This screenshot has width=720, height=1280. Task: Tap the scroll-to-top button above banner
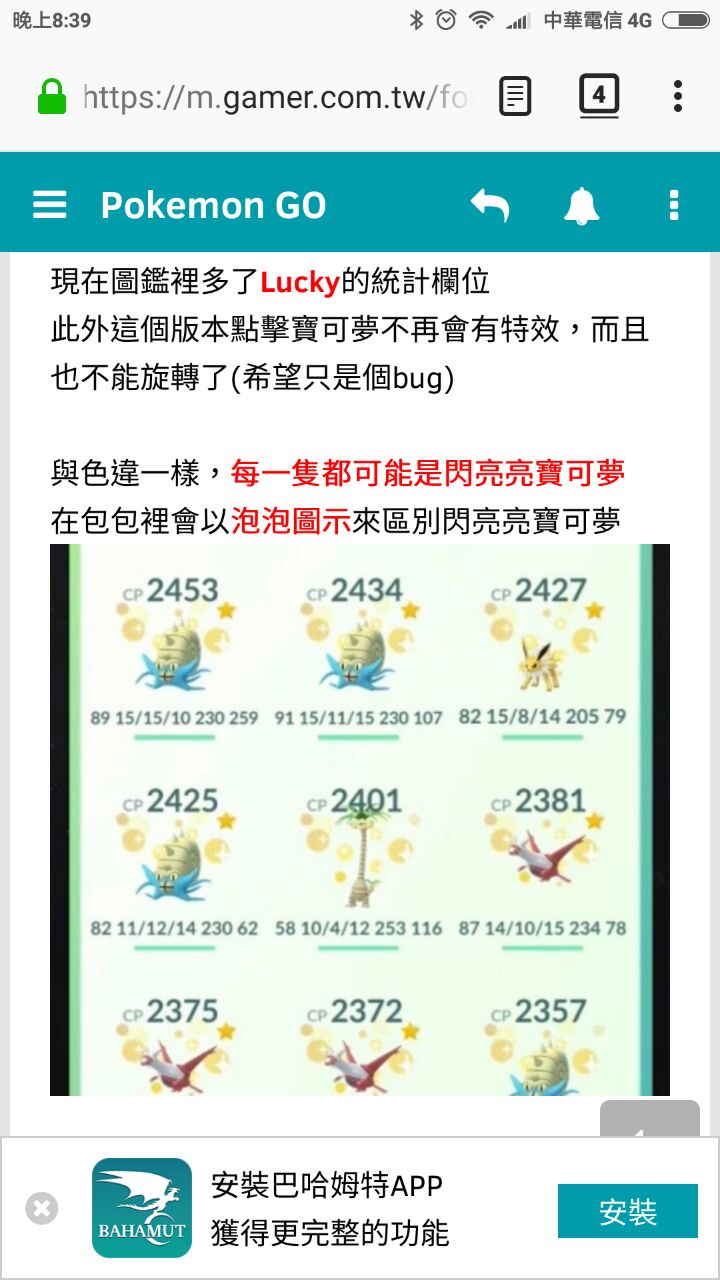tap(649, 1120)
